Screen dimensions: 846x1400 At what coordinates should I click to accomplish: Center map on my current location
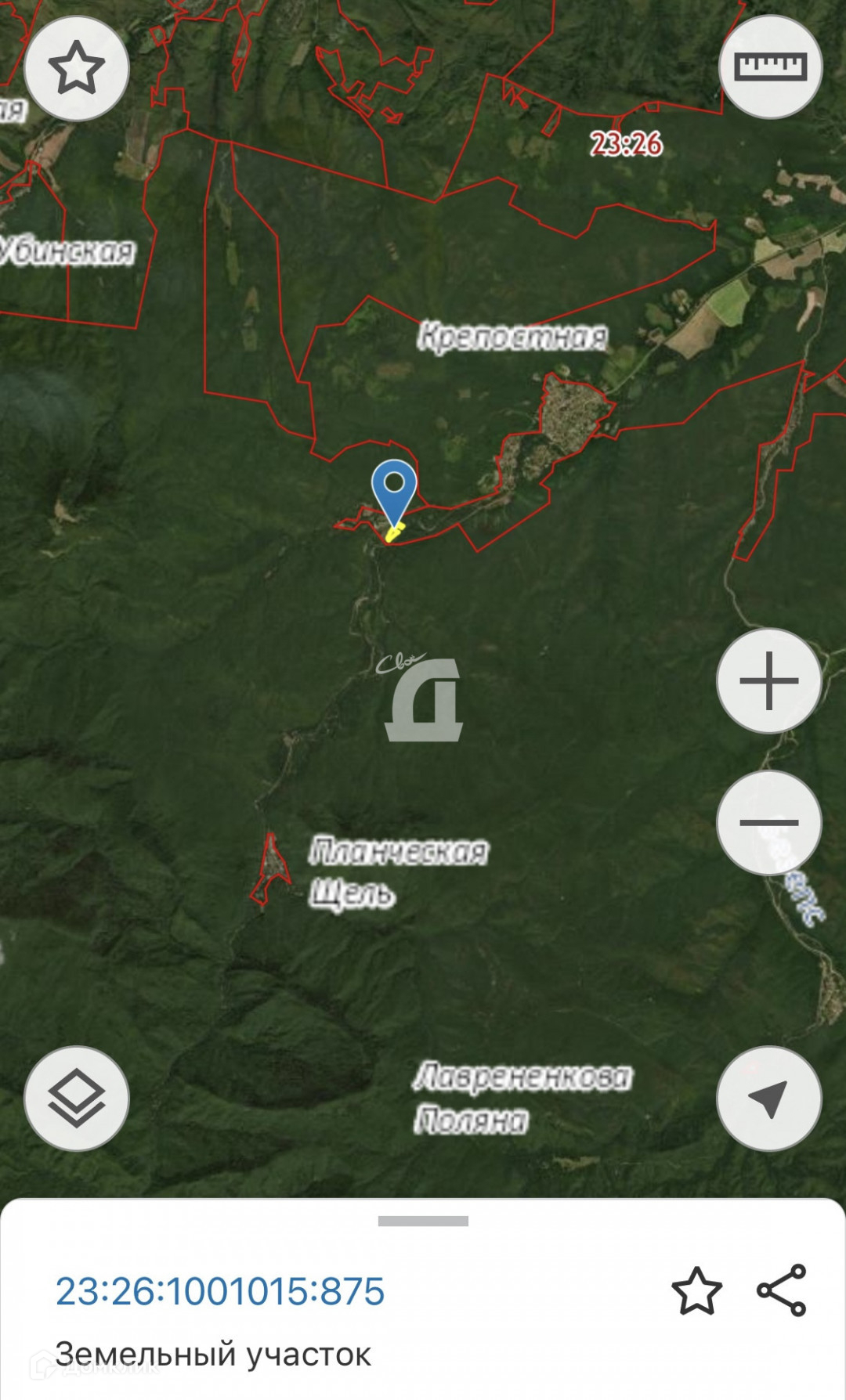pos(768,1099)
